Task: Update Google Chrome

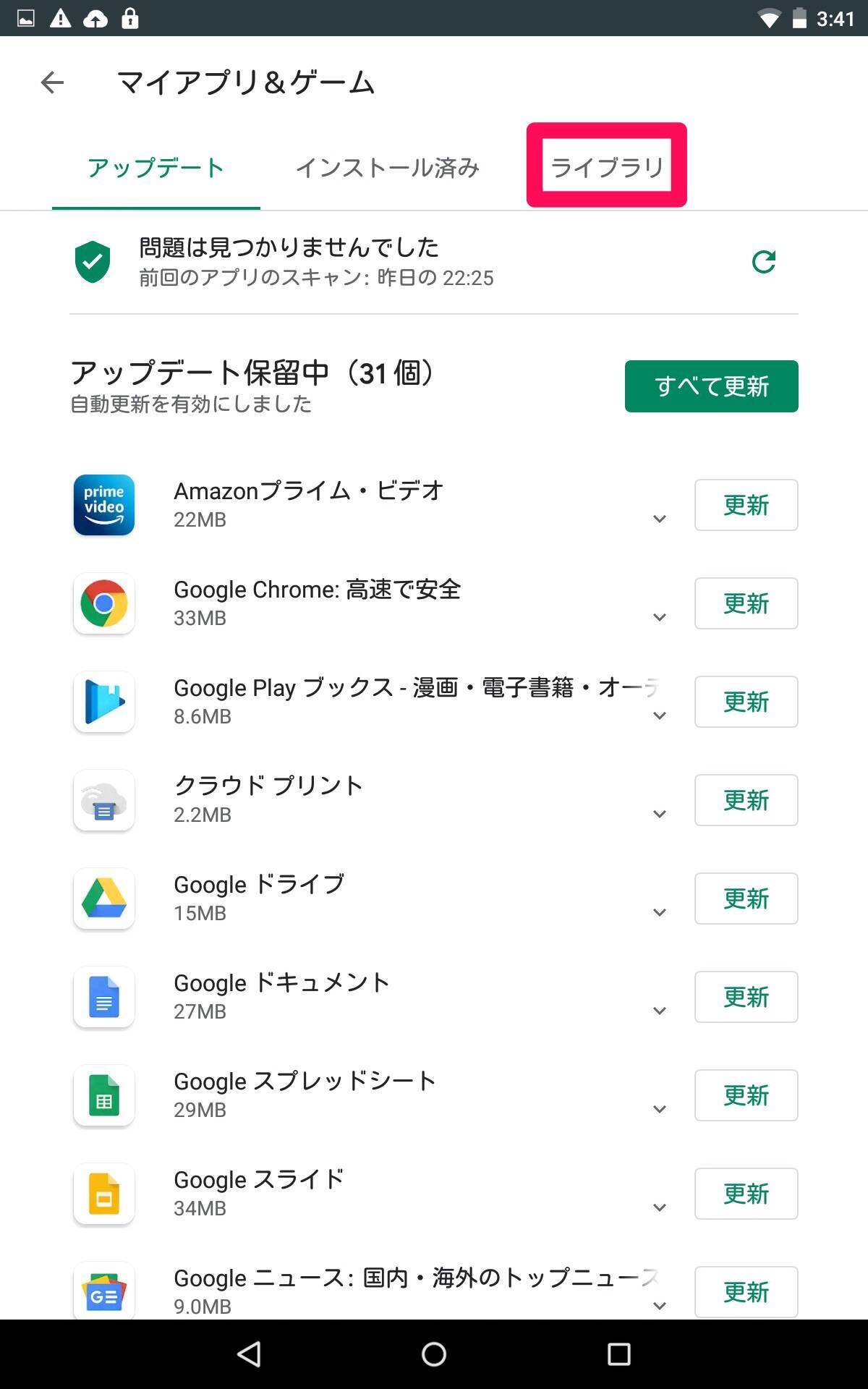Action: [x=746, y=603]
